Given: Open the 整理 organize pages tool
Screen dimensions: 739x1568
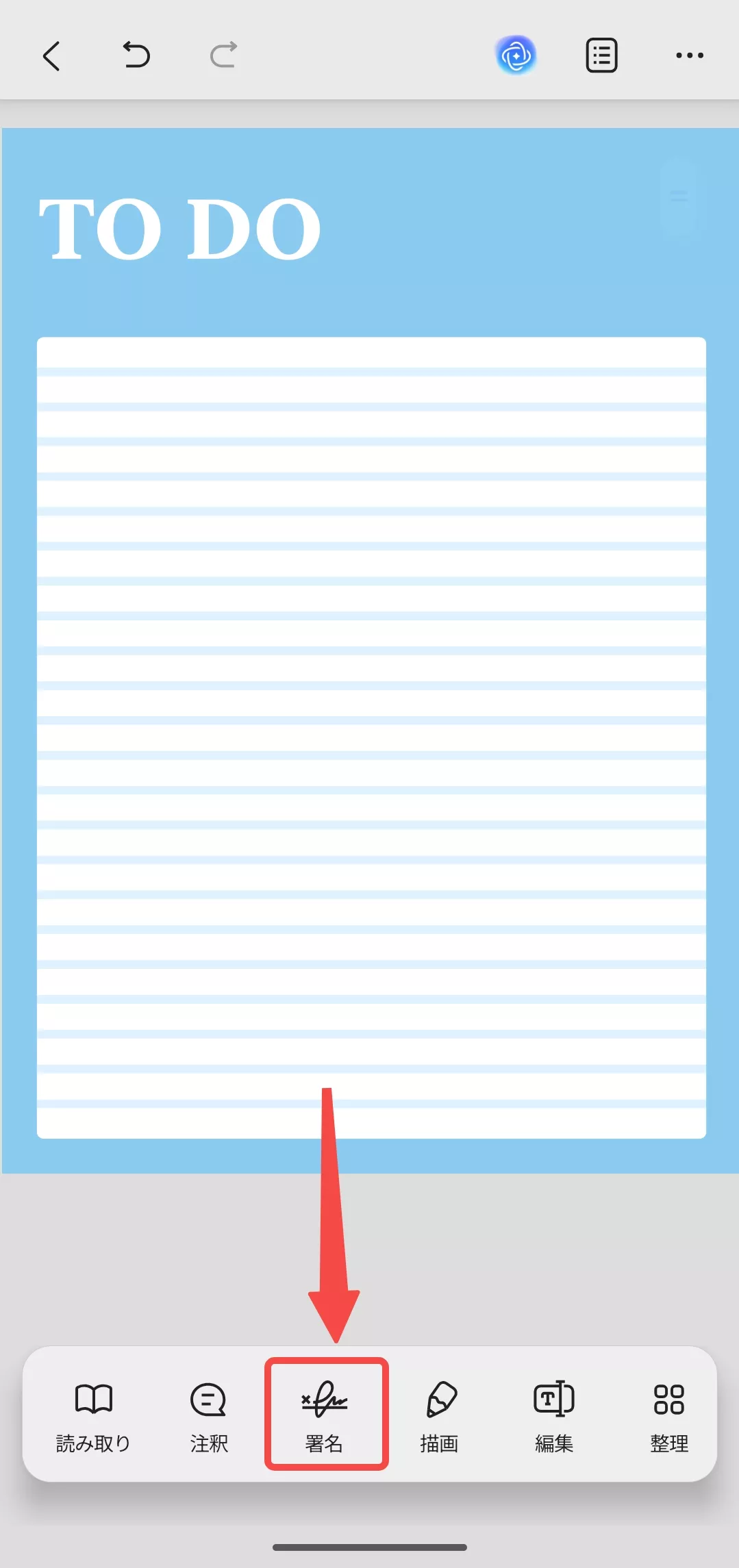Looking at the screenshot, I should tap(669, 1414).
